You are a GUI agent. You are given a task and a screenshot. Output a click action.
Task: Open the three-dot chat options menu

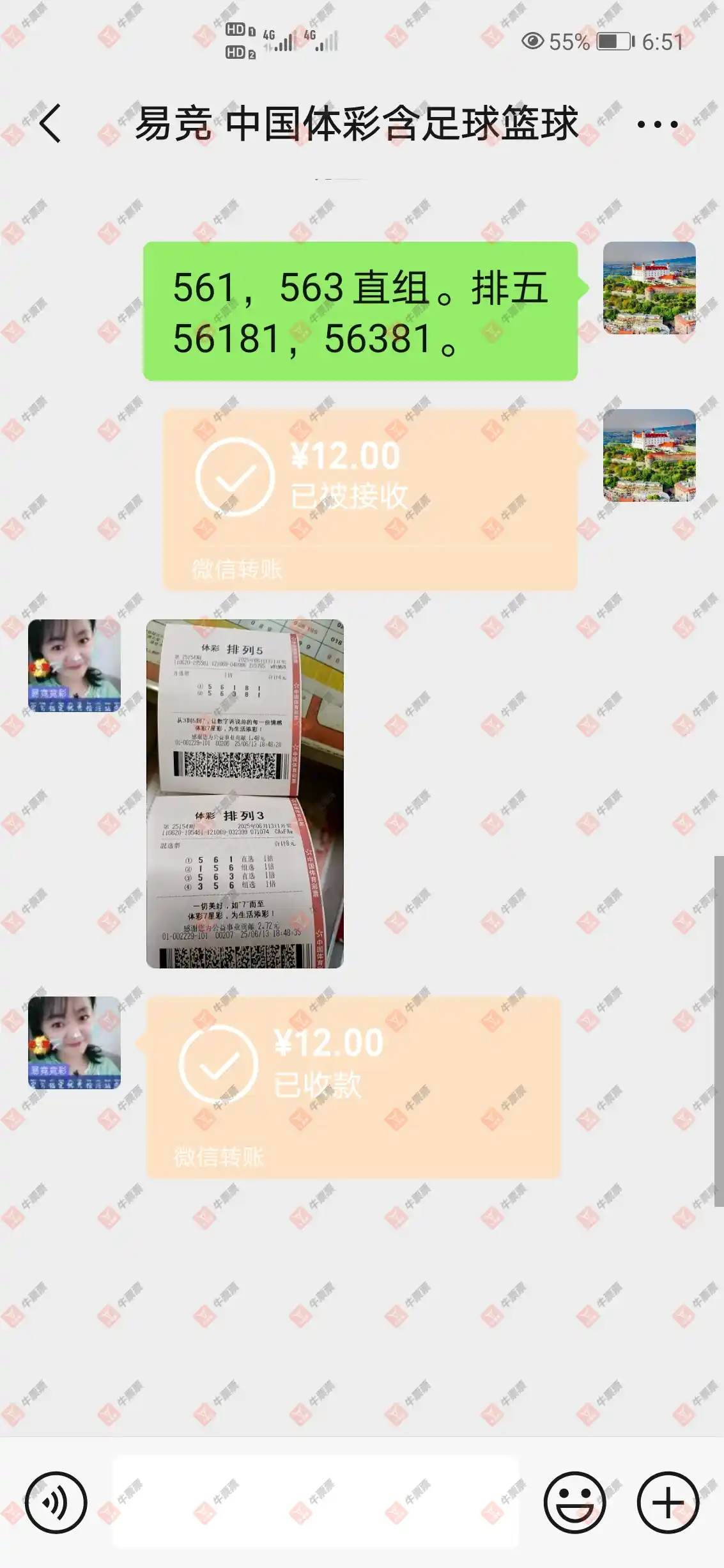coord(657,124)
